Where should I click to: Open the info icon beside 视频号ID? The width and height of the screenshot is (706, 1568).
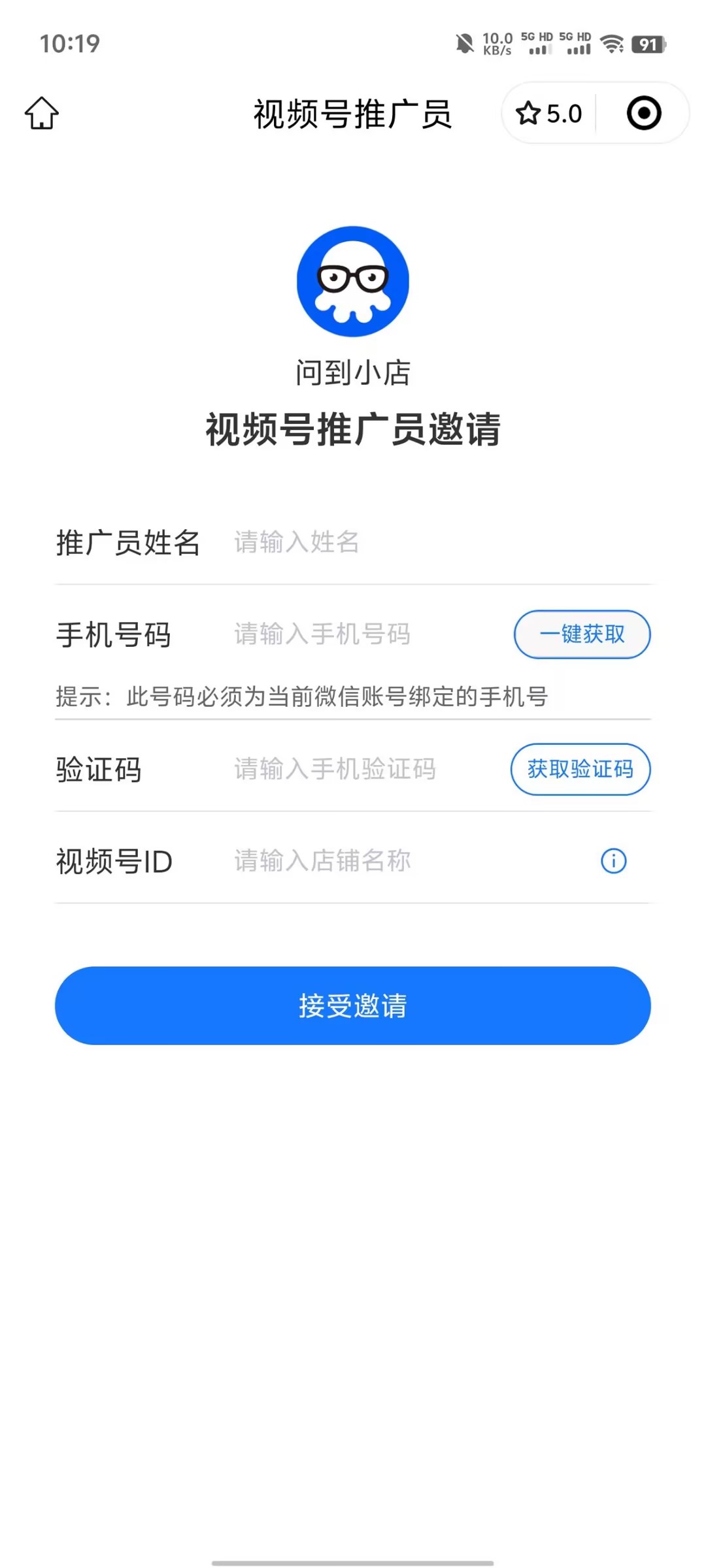(613, 860)
